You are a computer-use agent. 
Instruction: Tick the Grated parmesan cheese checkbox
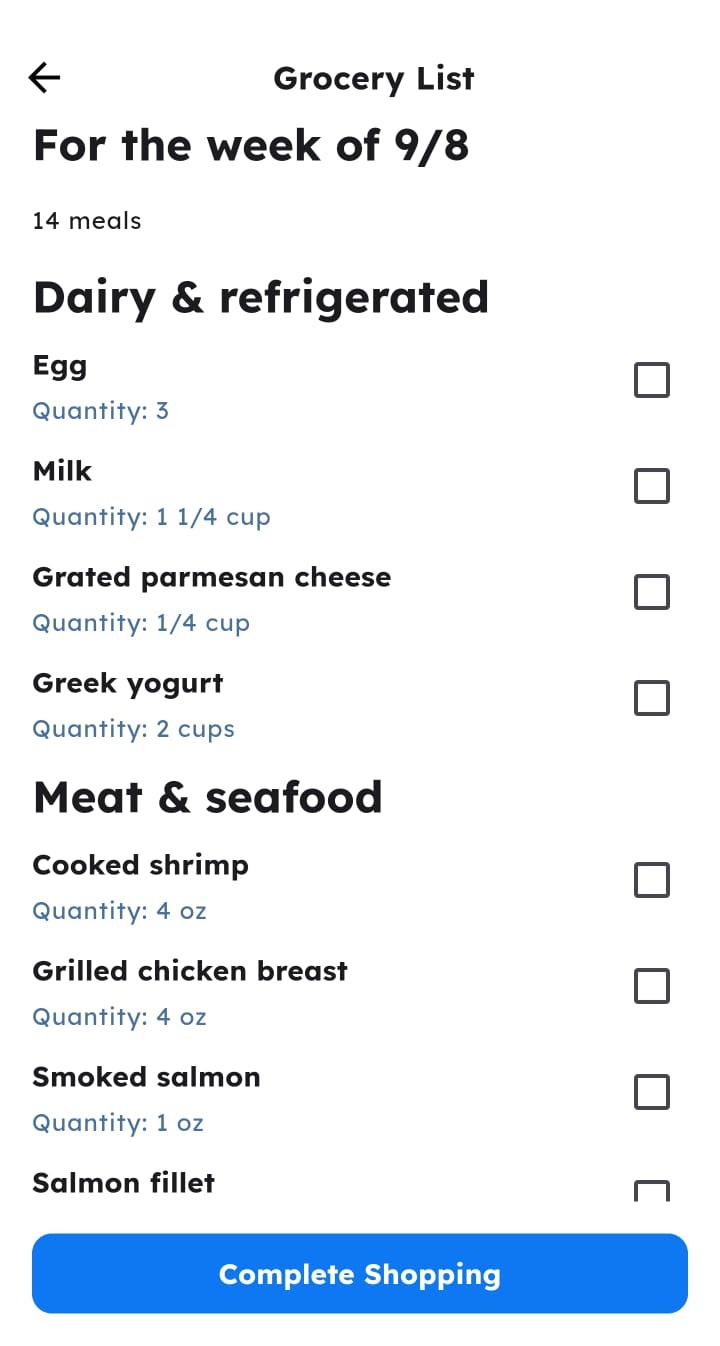(652, 593)
